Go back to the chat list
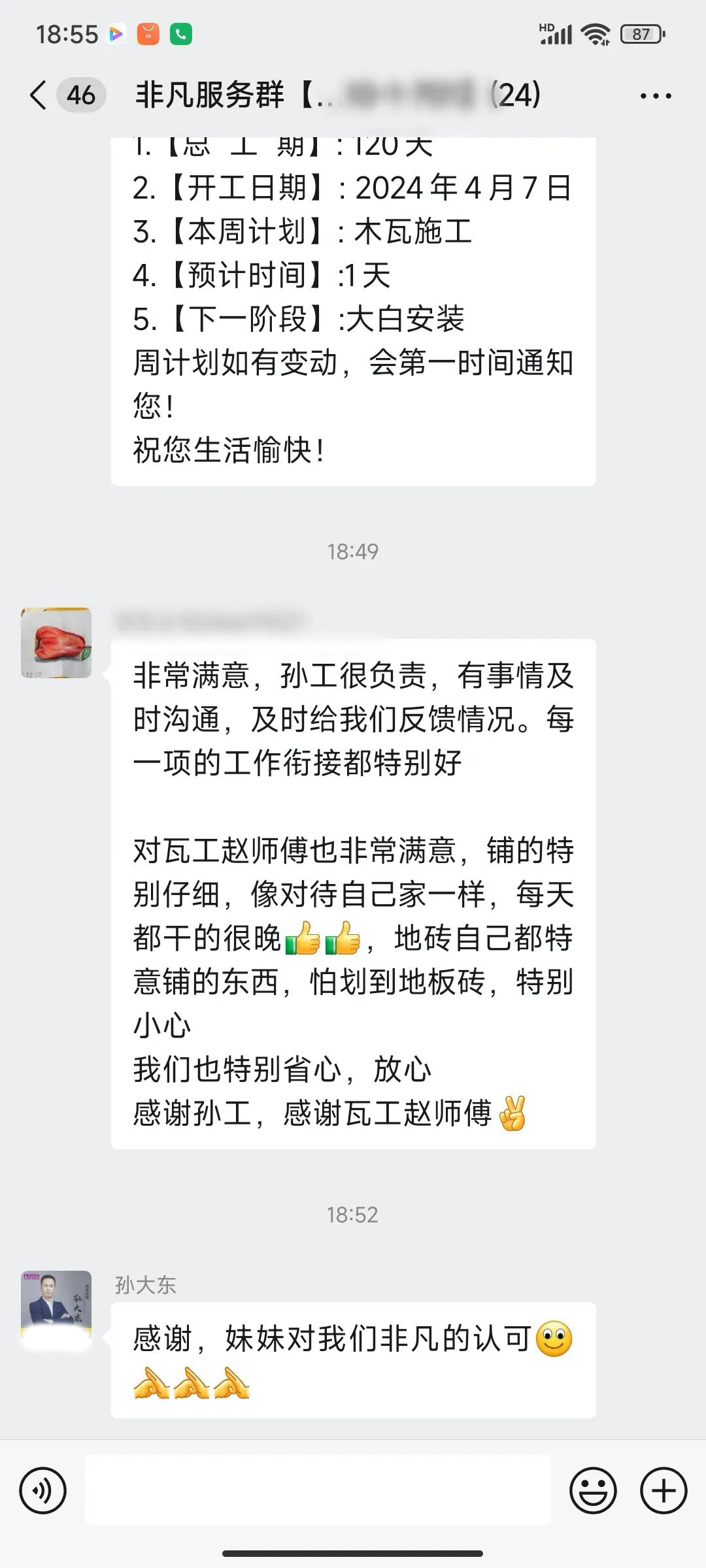The width and height of the screenshot is (706, 1568). click(x=39, y=95)
